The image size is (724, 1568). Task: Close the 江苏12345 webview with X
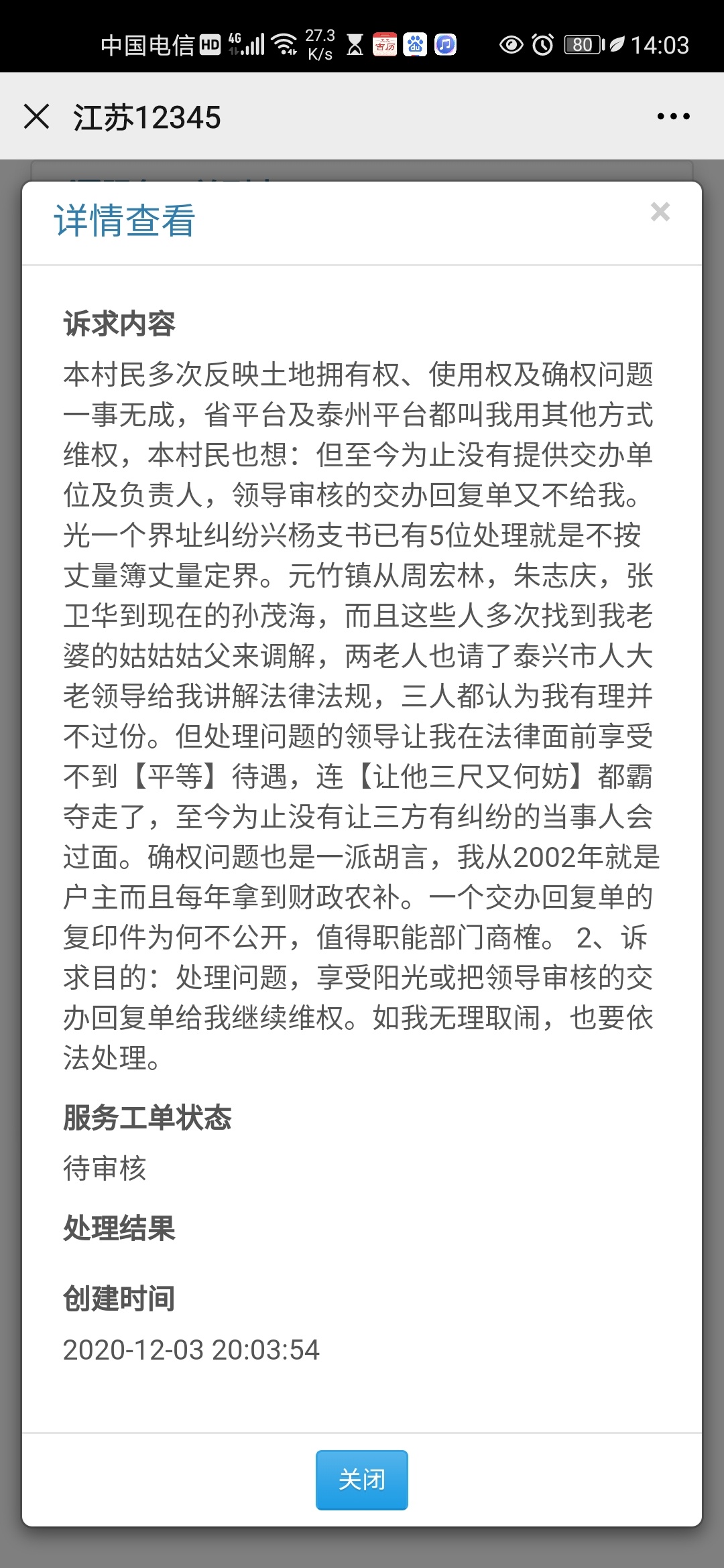36,116
